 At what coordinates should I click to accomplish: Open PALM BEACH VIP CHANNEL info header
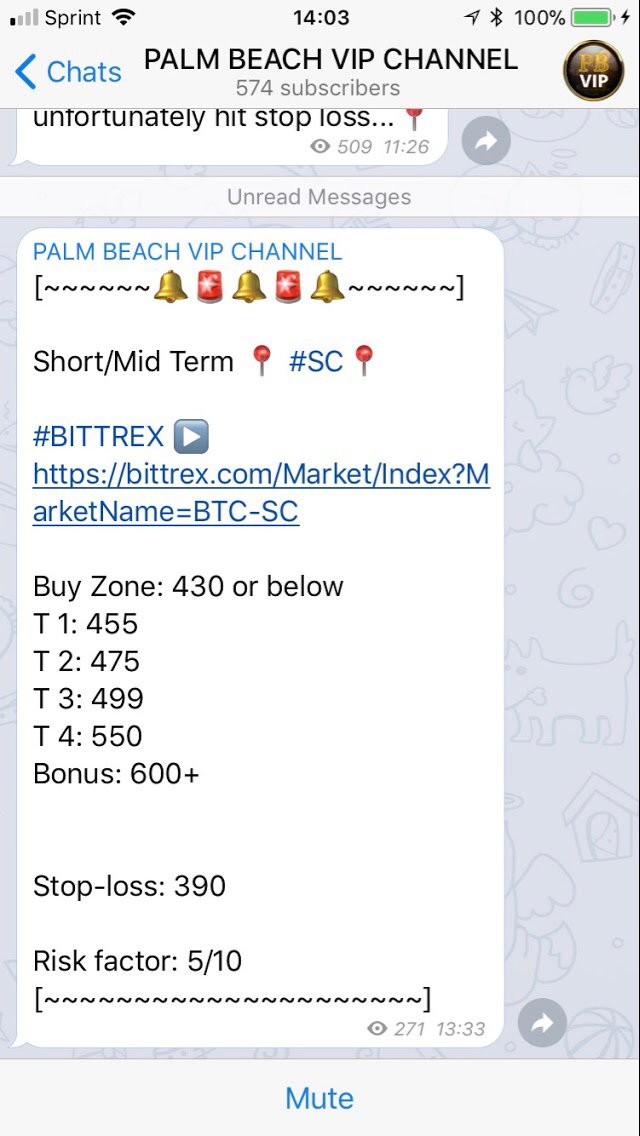tap(331, 72)
